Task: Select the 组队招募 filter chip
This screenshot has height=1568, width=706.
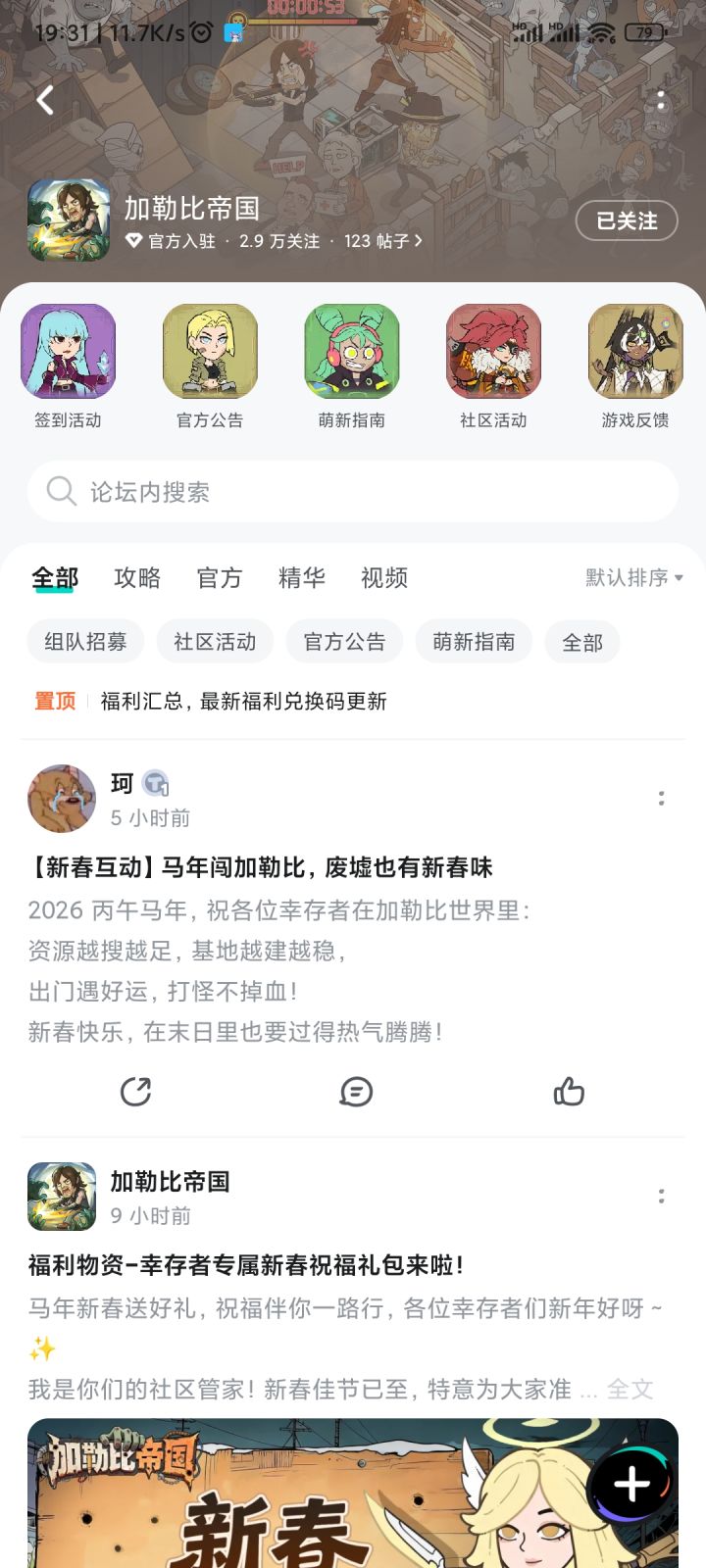Action: pos(84,641)
